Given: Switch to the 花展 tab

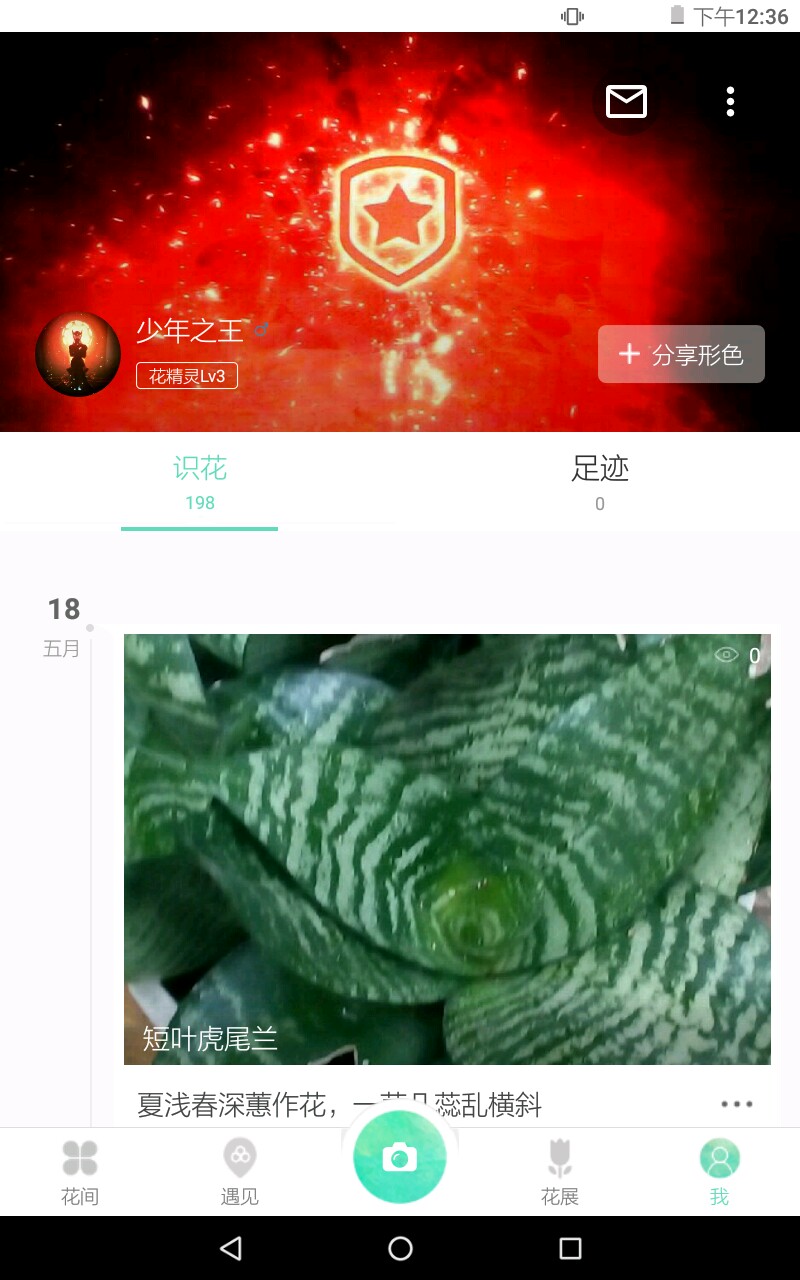Looking at the screenshot, I should pyautogui.click(x=560, y=1172).
